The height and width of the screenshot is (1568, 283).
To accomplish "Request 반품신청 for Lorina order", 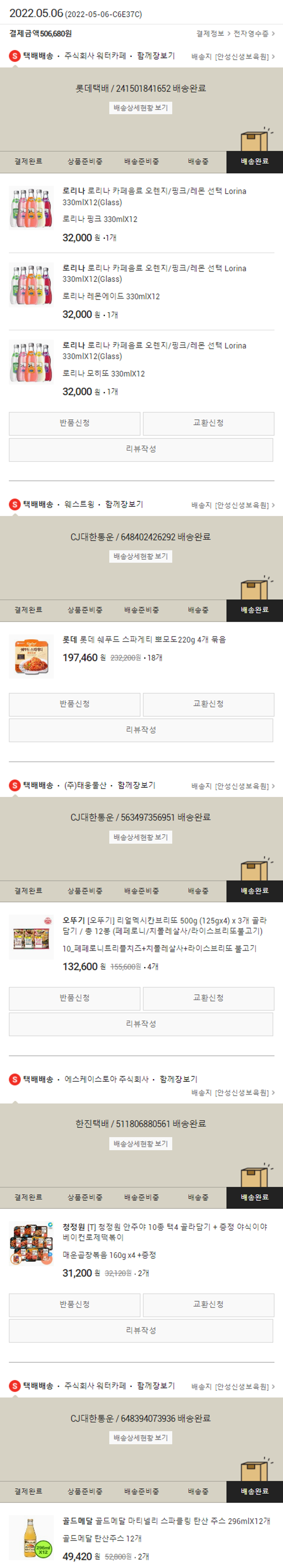I will (x=74, y=423).
